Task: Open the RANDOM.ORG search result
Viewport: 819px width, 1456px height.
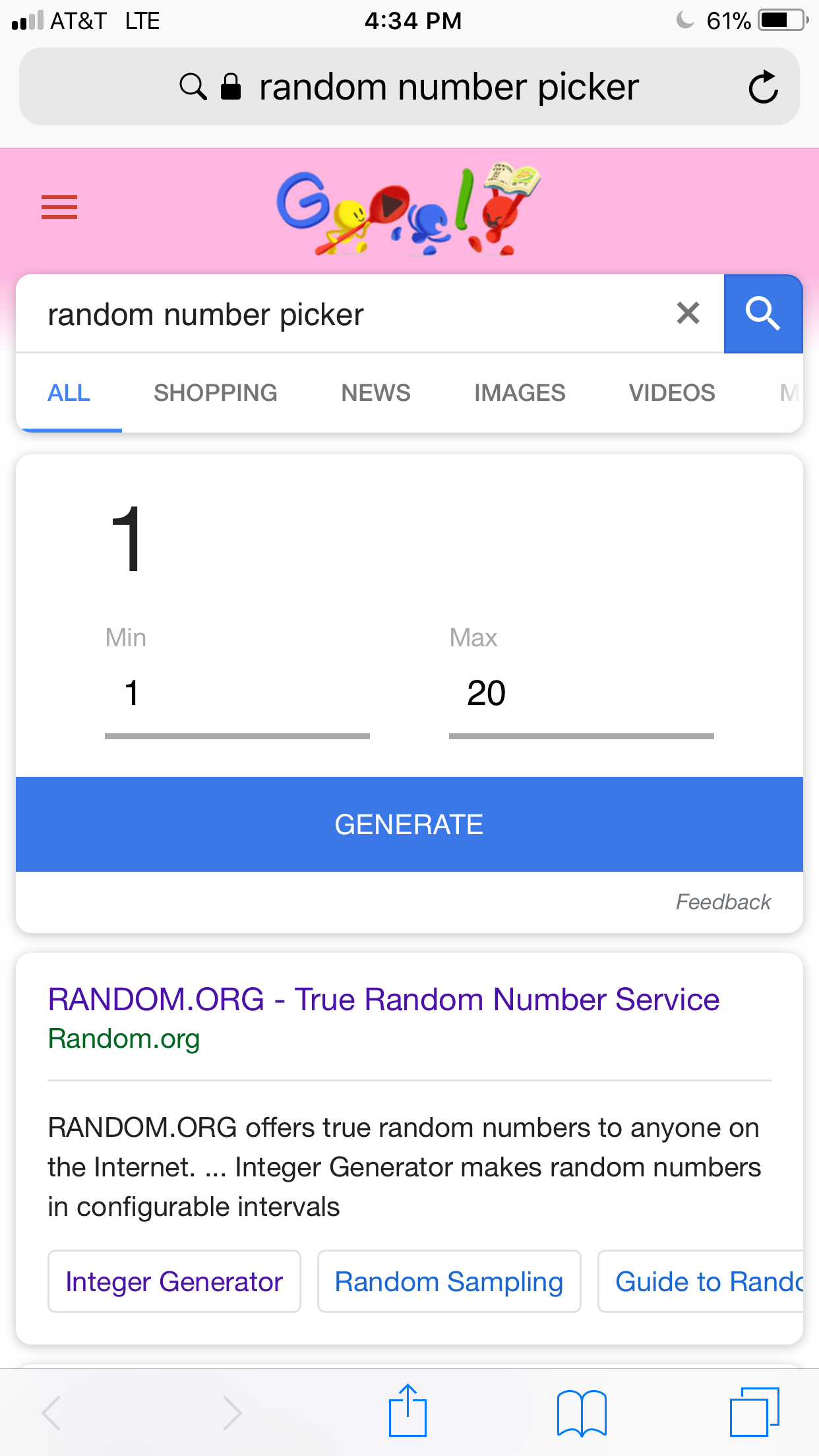Action: click(x=384, y=1000)
